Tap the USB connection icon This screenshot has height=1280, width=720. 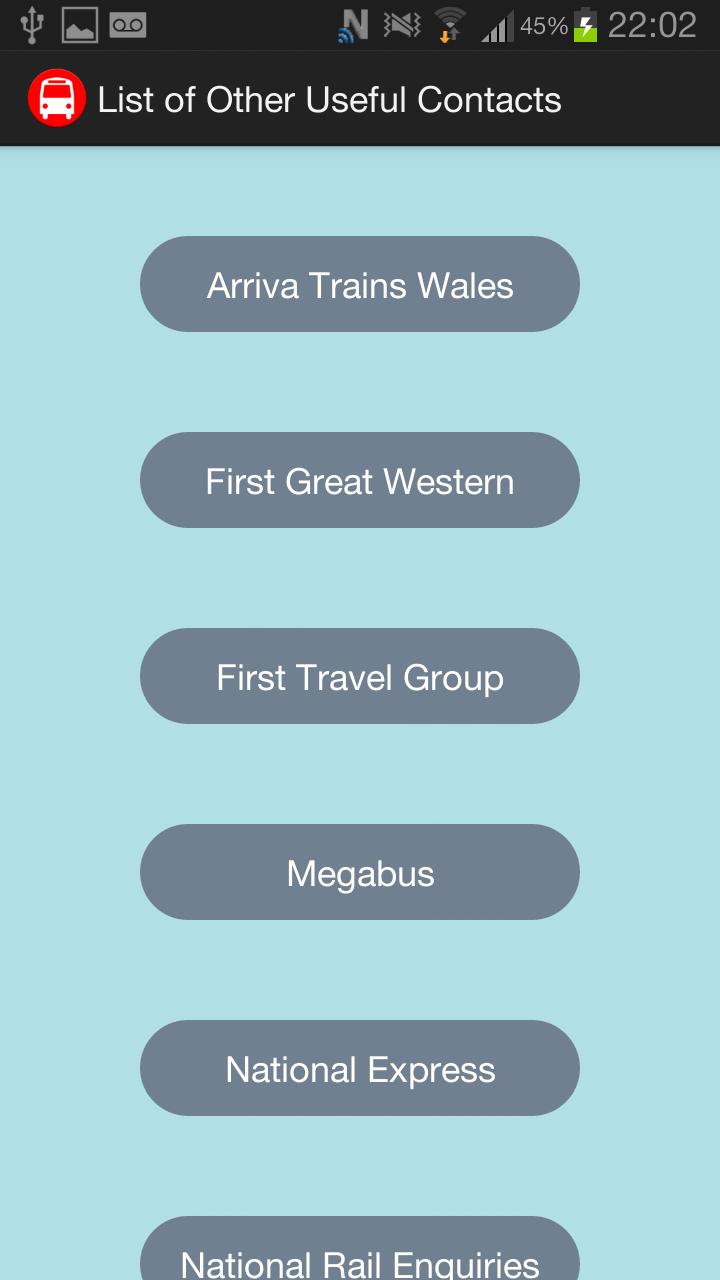pos(31,24)
